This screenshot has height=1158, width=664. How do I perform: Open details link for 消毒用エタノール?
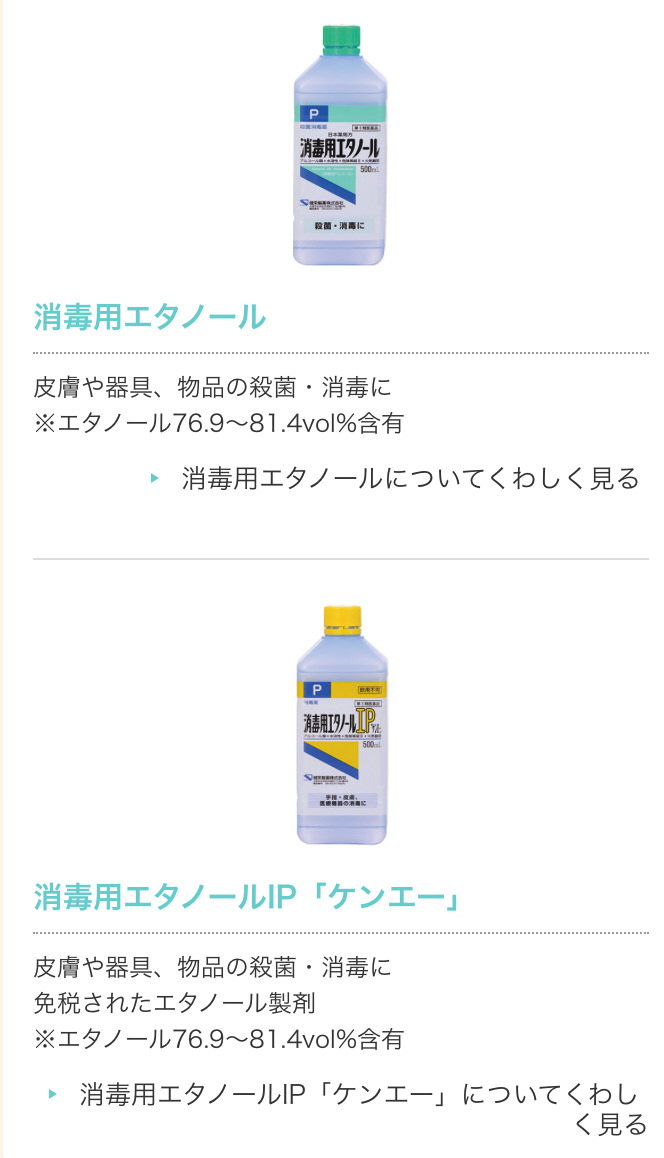point(410,479)
